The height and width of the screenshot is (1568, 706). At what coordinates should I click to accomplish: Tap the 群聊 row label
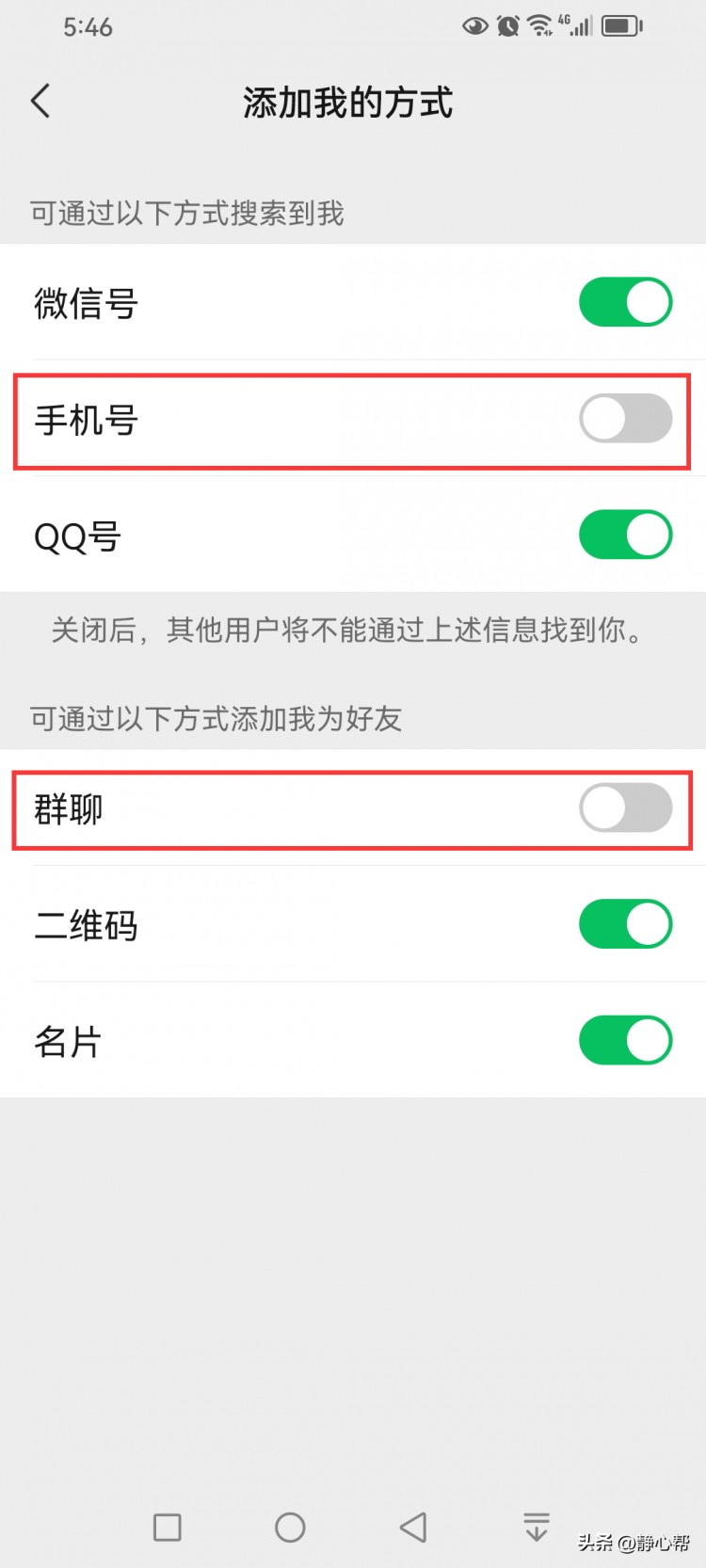[68, 808]
